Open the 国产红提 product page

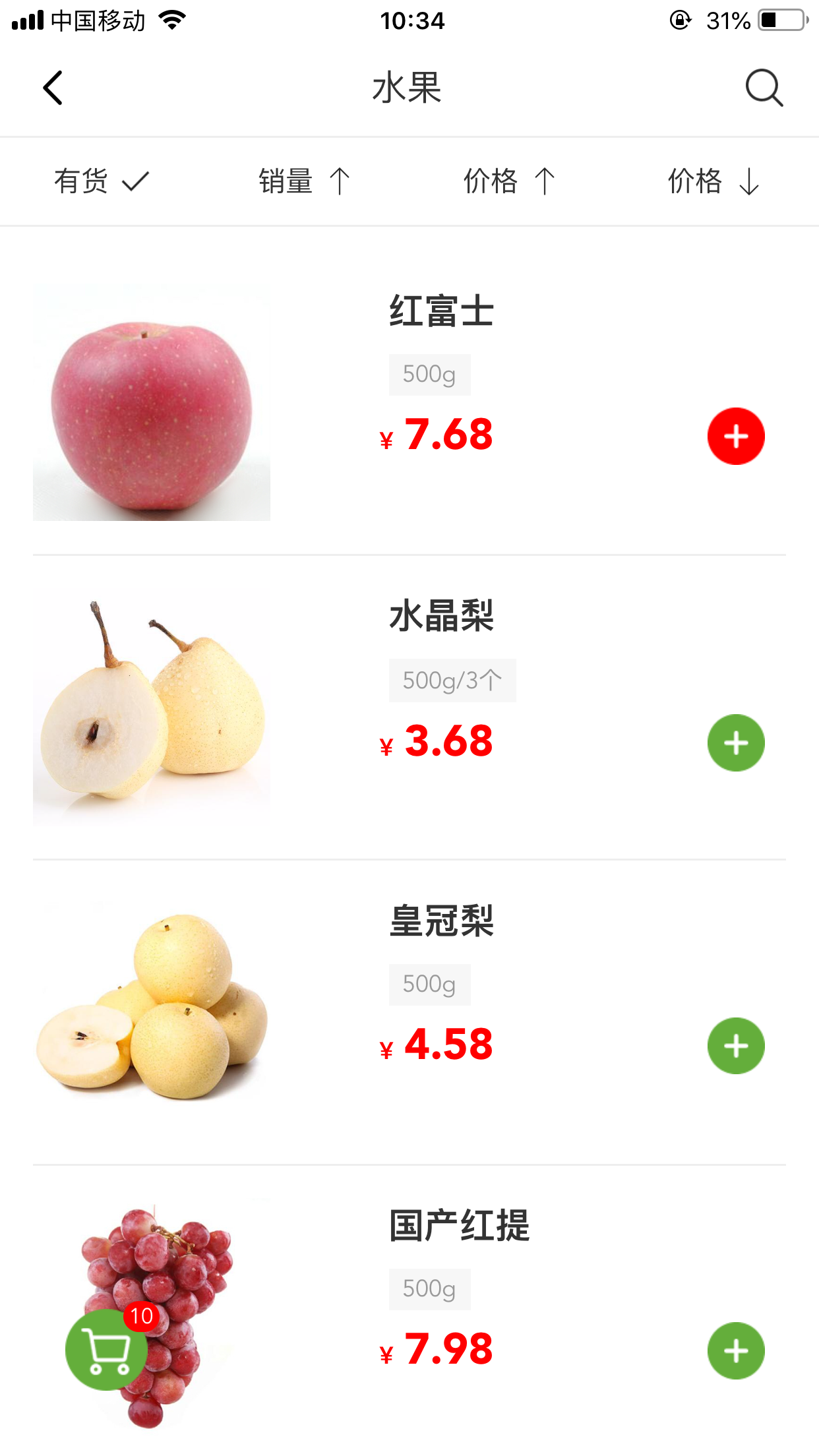(x=459, y=1225)
